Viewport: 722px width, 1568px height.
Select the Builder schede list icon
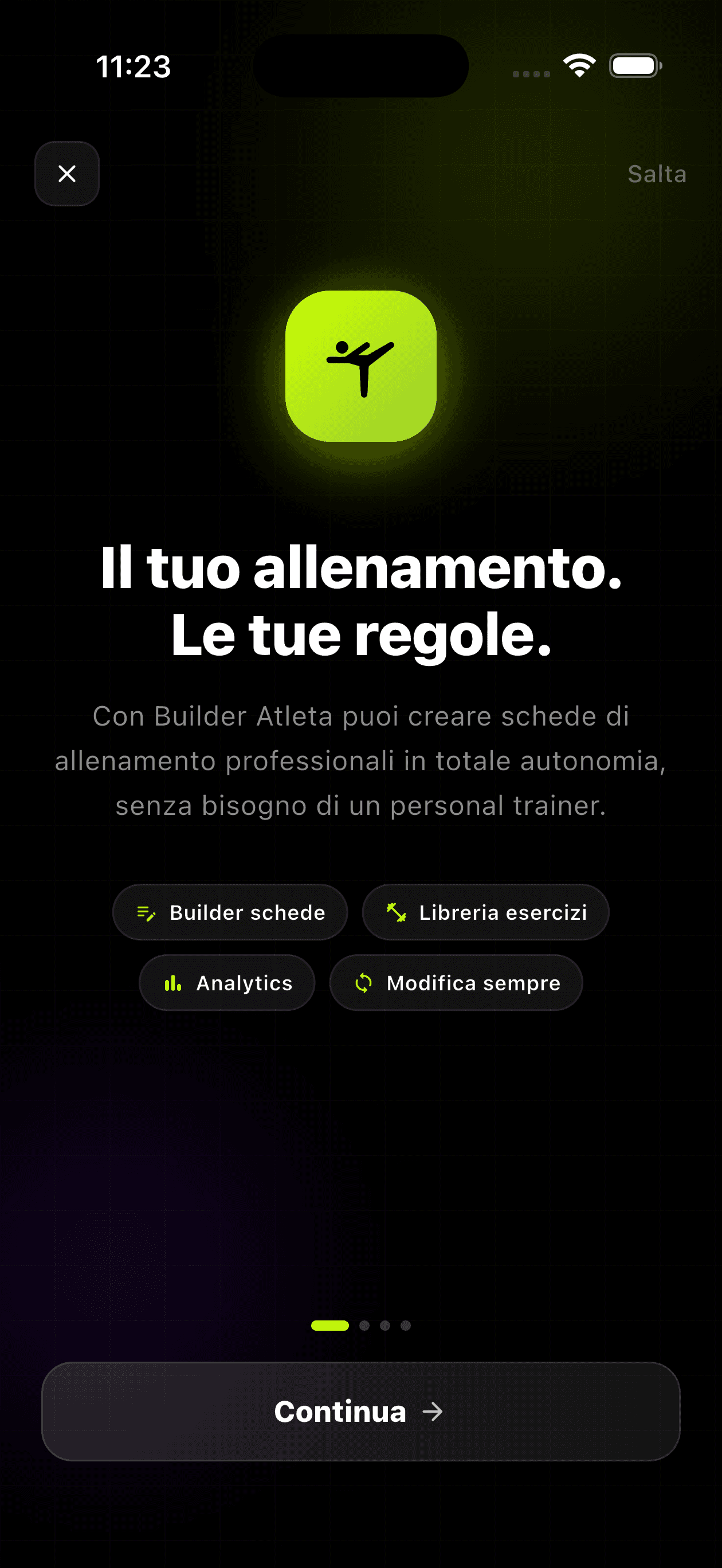coord(146,912)
